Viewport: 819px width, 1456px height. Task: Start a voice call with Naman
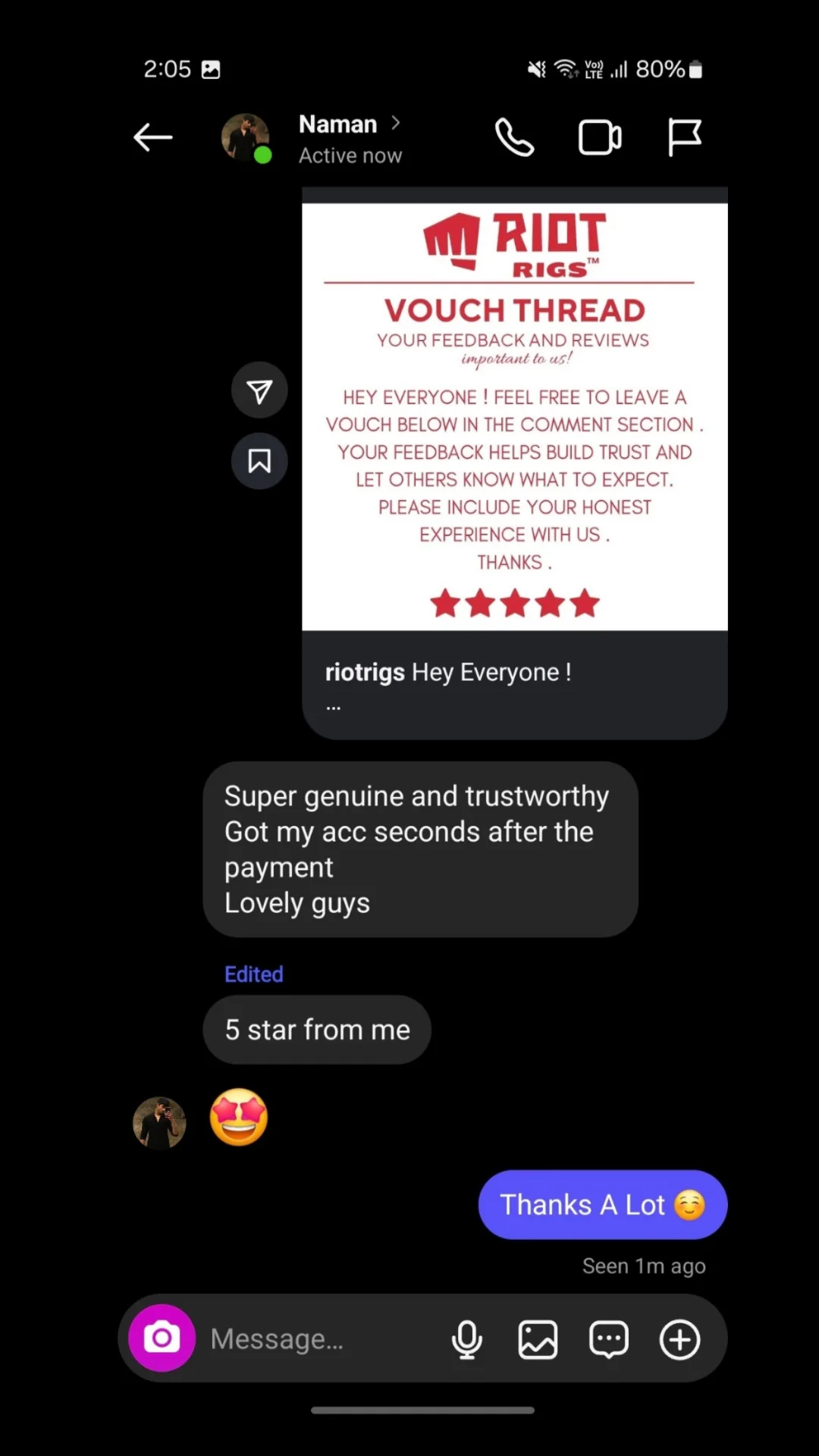[x=514, y=137]
